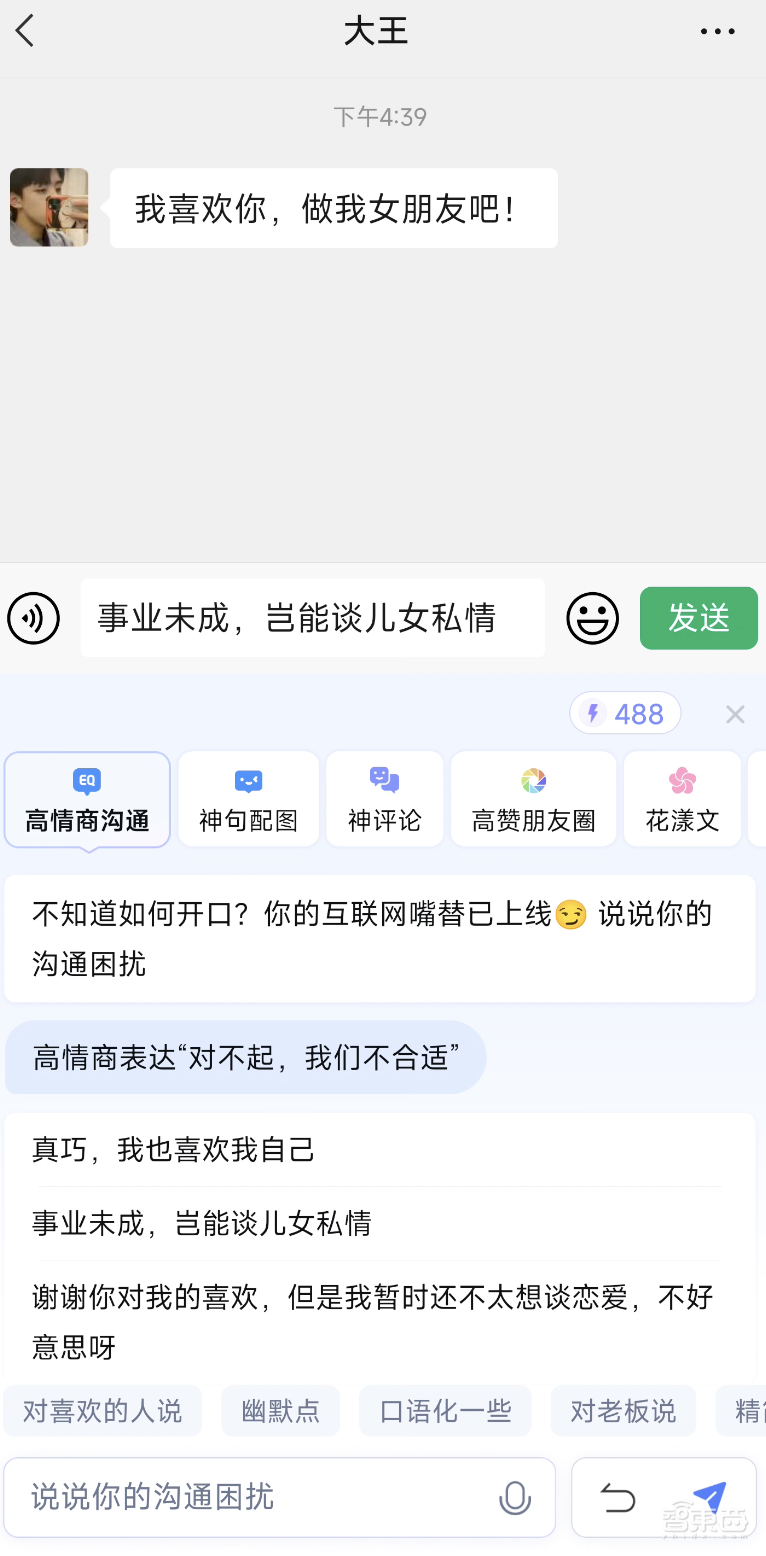Open the three-dot menu at top right
Viewport: 766px width, 1556px height.
[717, 31]
